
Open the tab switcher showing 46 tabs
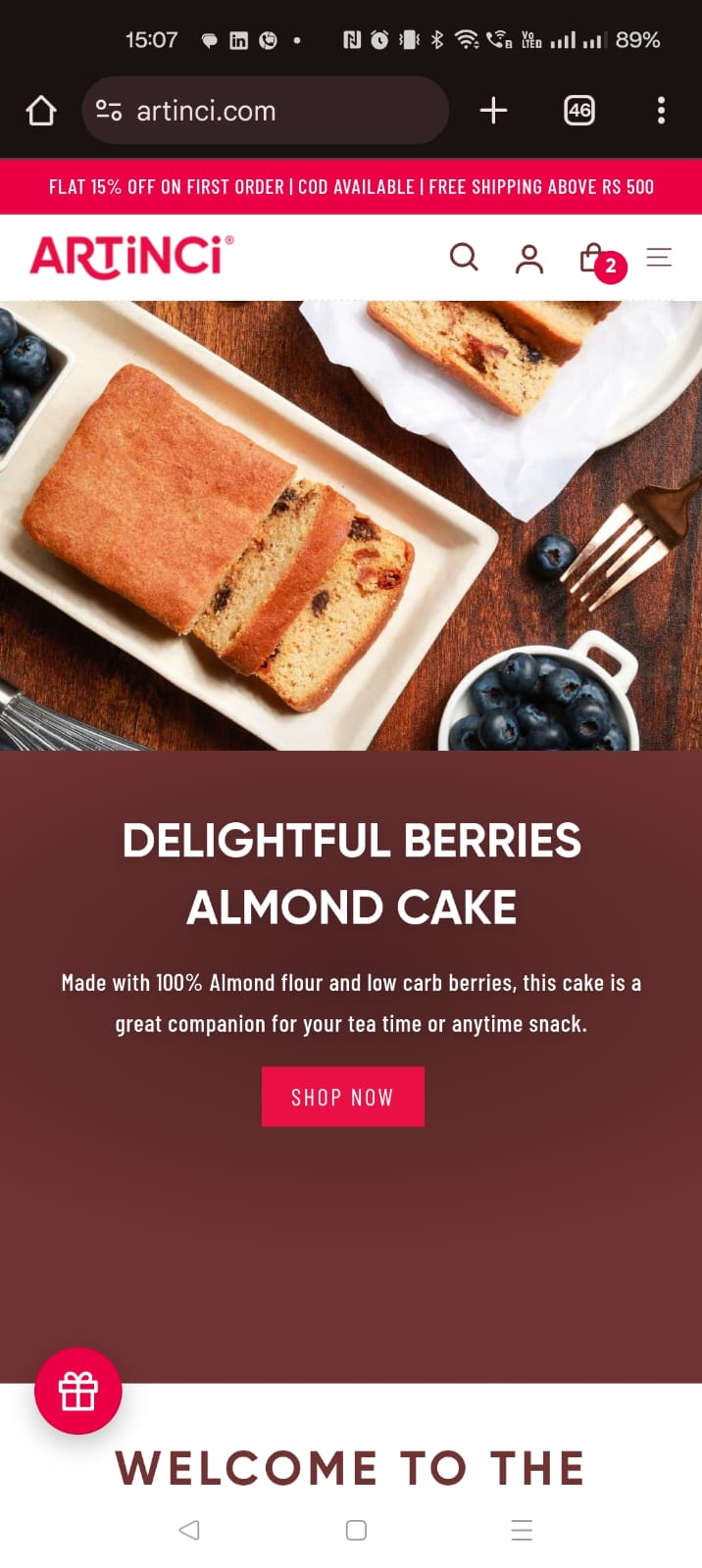579,111
